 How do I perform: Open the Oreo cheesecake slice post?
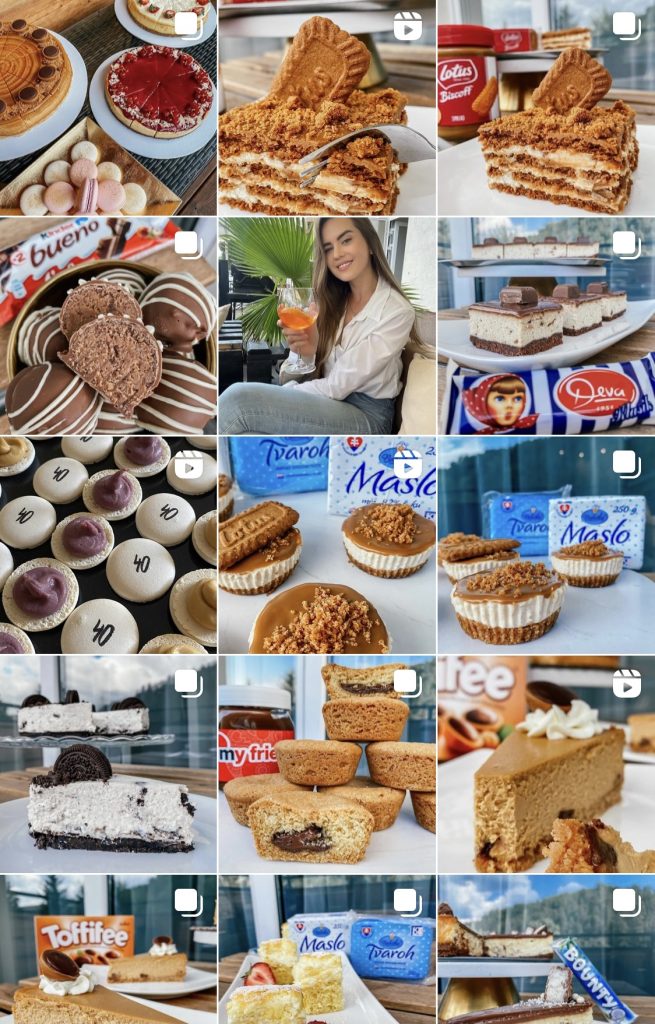pyautogui.click(x=108, y=765)
